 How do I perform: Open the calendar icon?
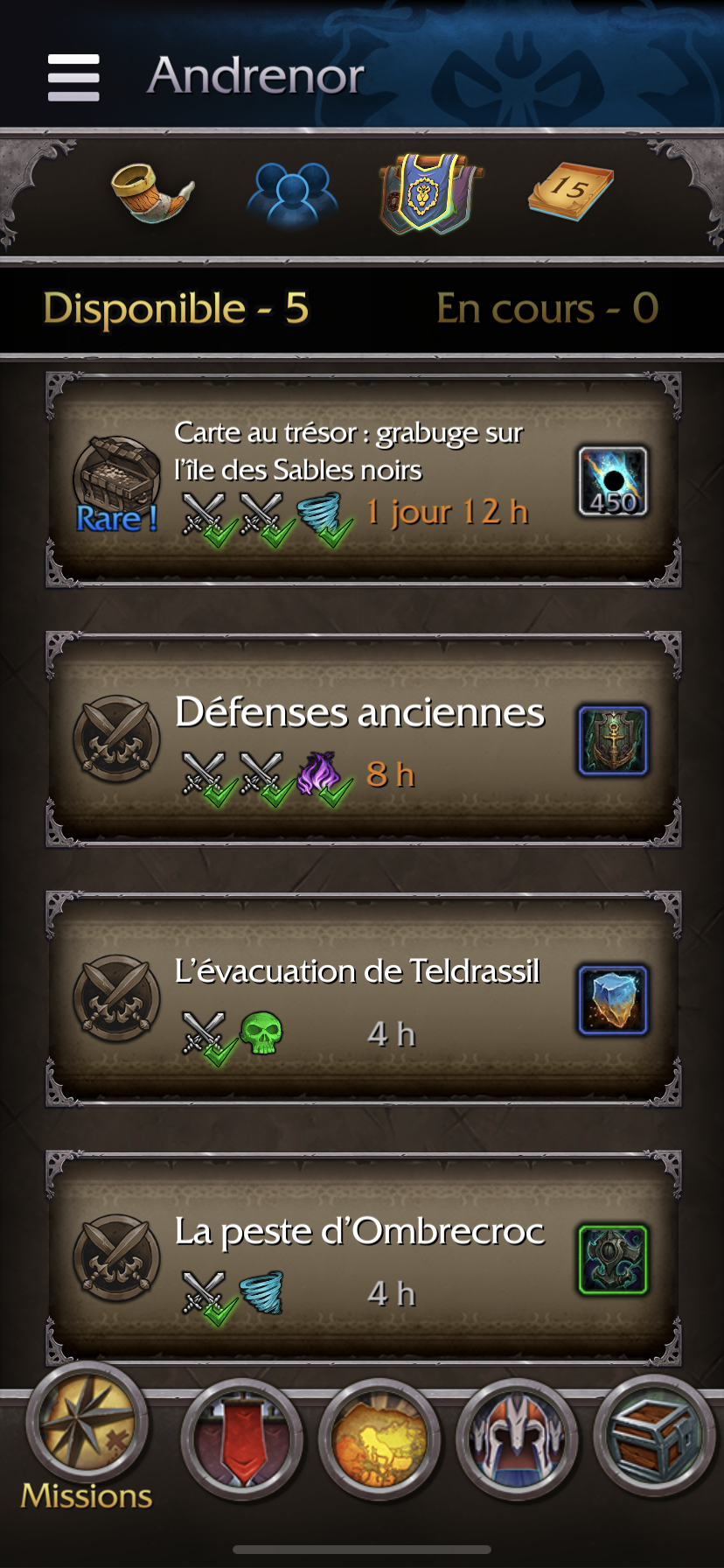pyautogui.click(x=570, y=191)
